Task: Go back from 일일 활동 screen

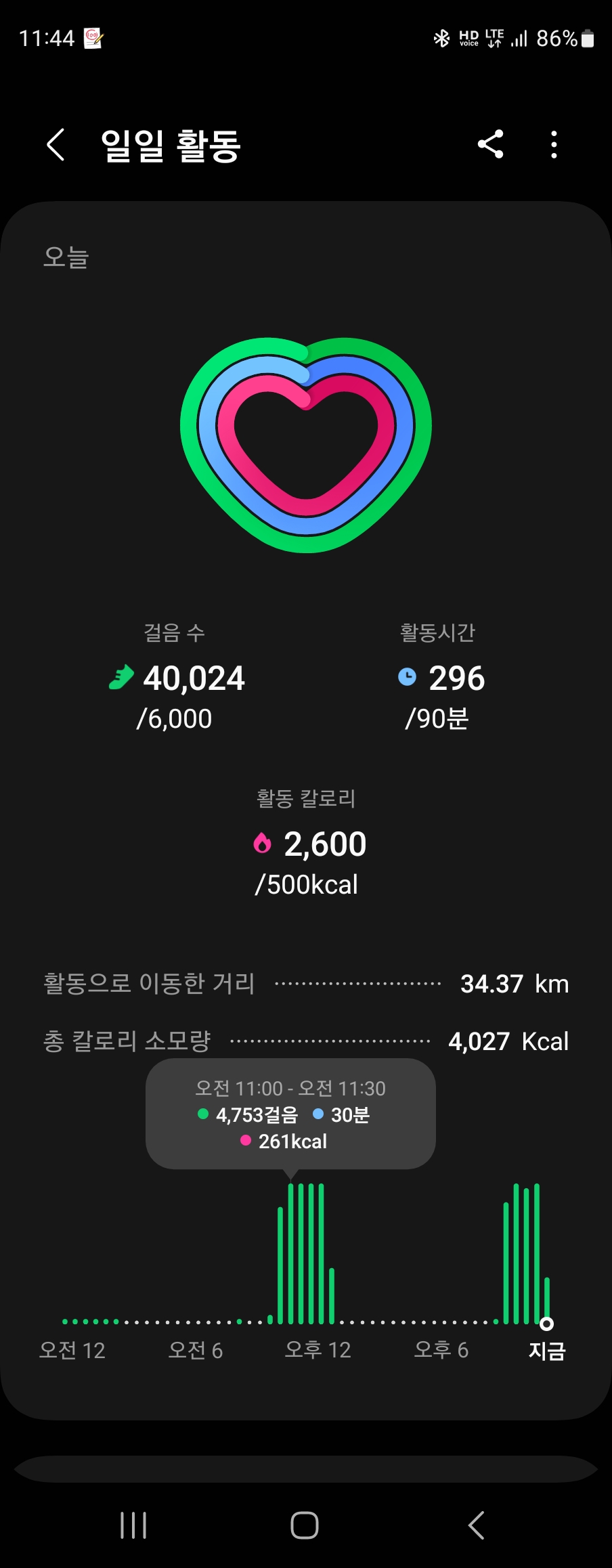Action: point(56,145)
